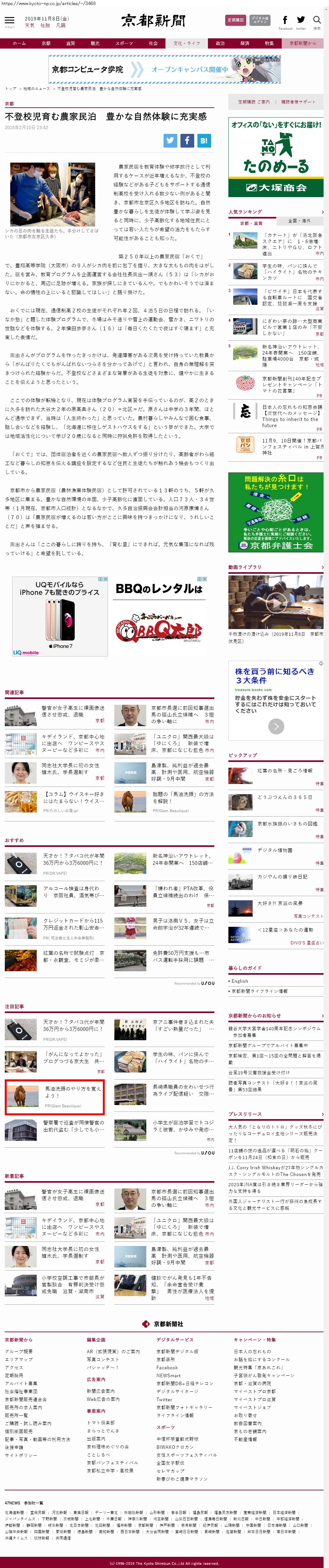Screen dimensions: 329x1568
Task: Tap 定期購読 subscribe button in header
Action: [x=235, y=20]
